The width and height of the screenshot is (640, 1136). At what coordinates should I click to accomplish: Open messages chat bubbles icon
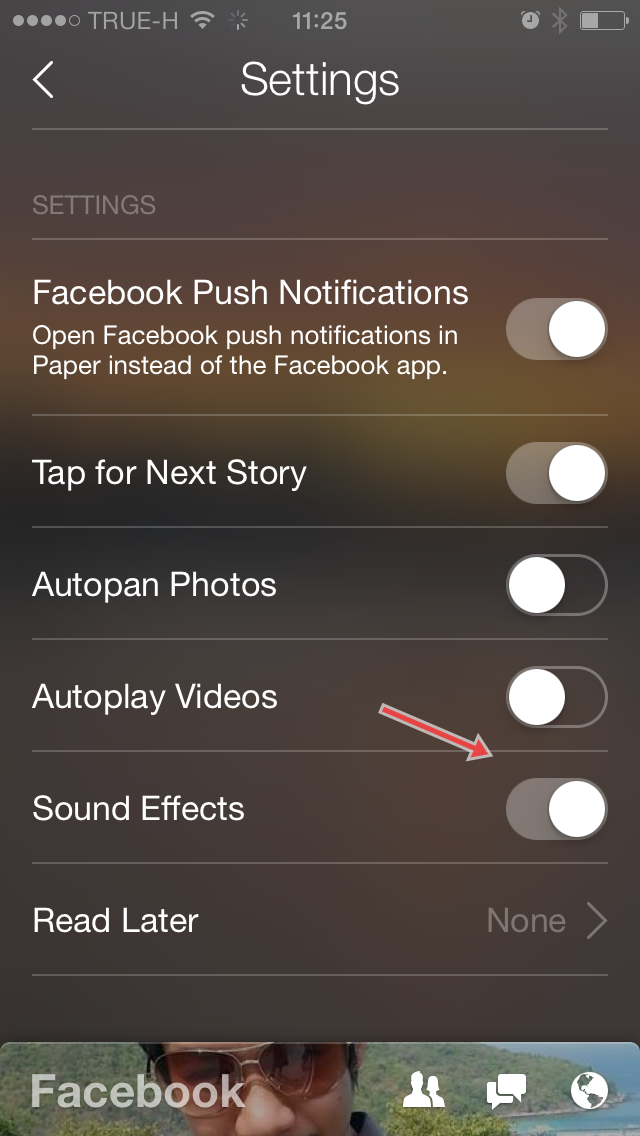tap(507, 1091)
